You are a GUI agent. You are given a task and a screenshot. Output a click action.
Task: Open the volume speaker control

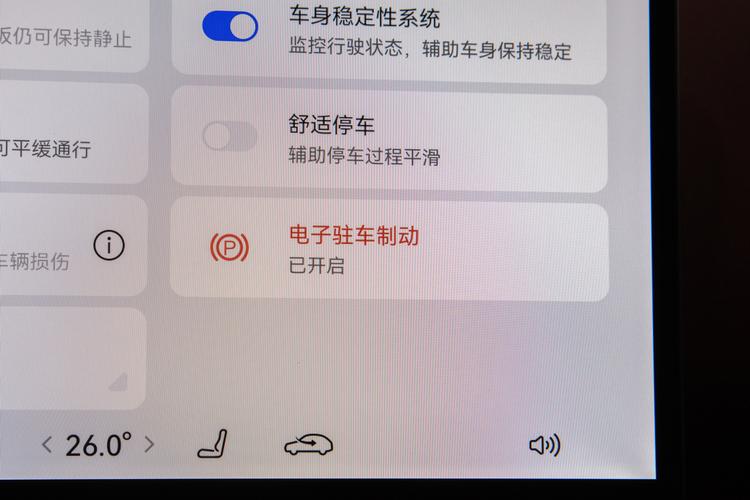[x=544, y=445]
